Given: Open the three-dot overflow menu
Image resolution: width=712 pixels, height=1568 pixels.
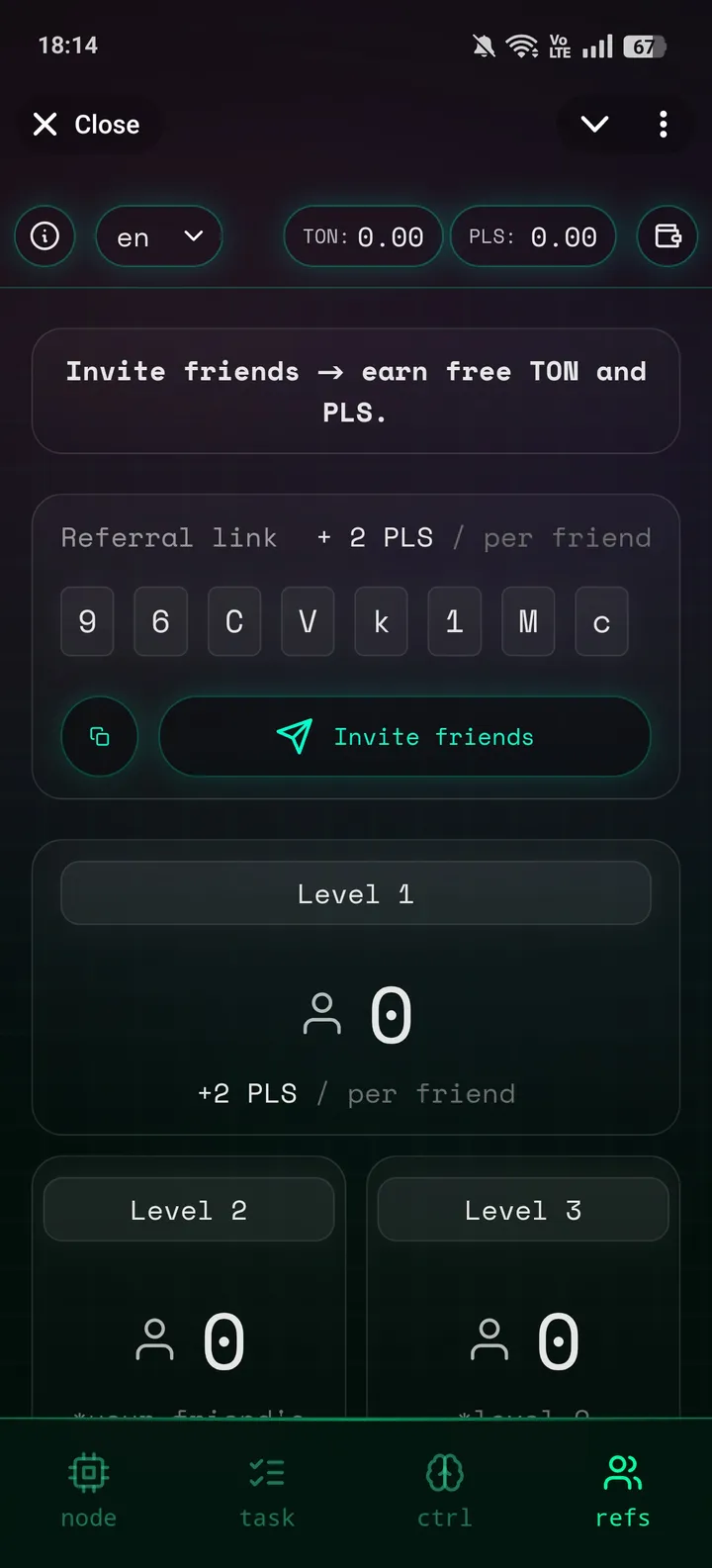Looking at the screenshot, I should (x=664, y=124).
